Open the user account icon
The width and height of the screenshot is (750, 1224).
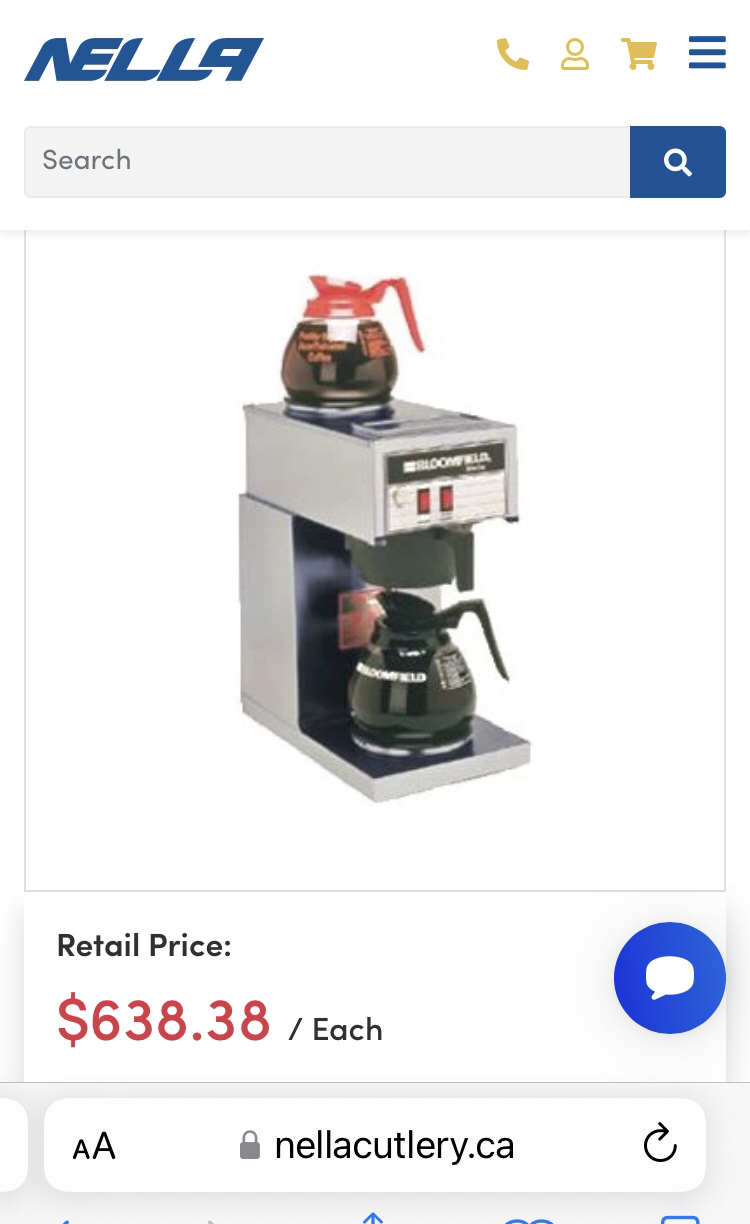click(575, 54)
